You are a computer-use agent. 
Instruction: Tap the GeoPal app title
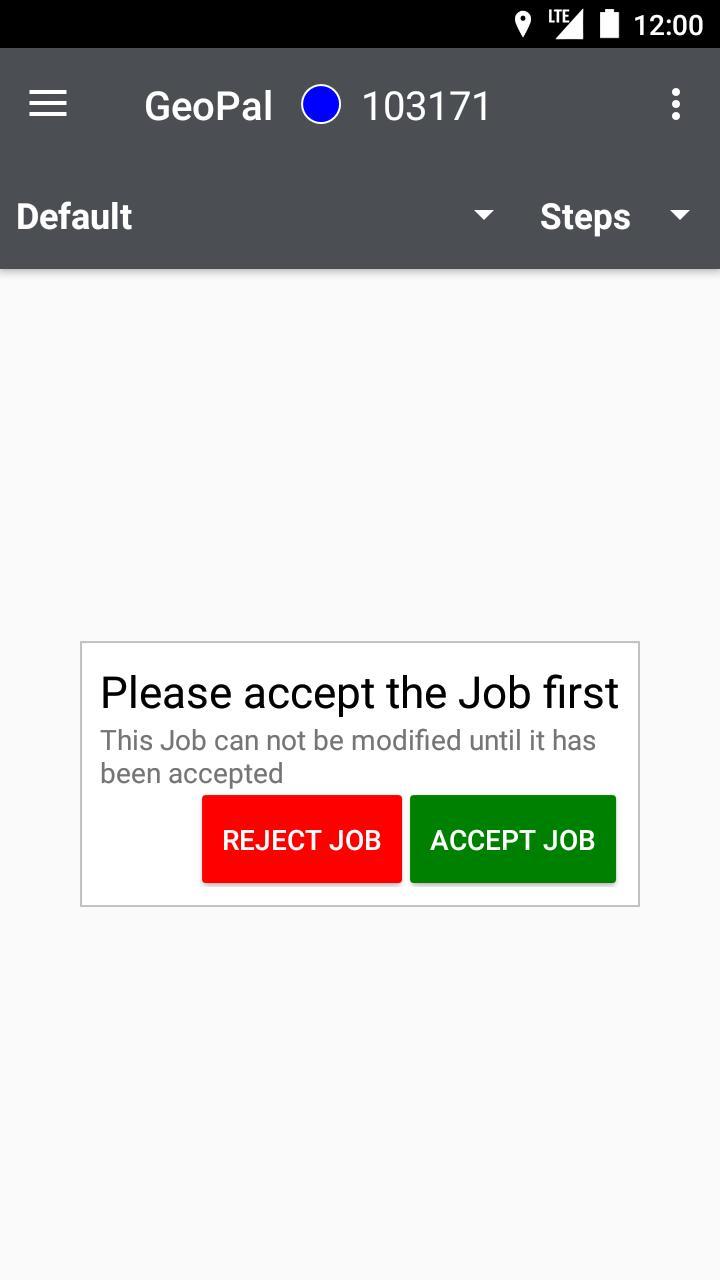208,105
